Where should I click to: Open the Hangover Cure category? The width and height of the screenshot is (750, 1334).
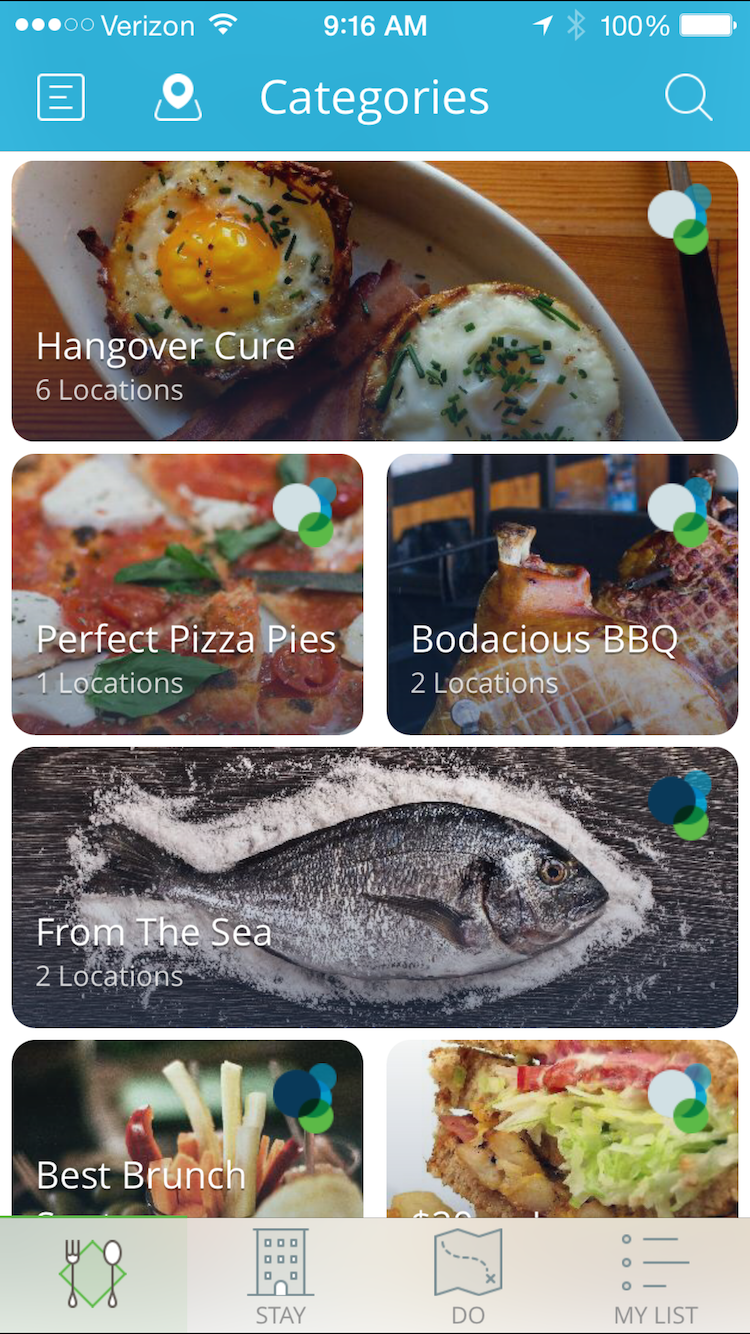(375, 301)
